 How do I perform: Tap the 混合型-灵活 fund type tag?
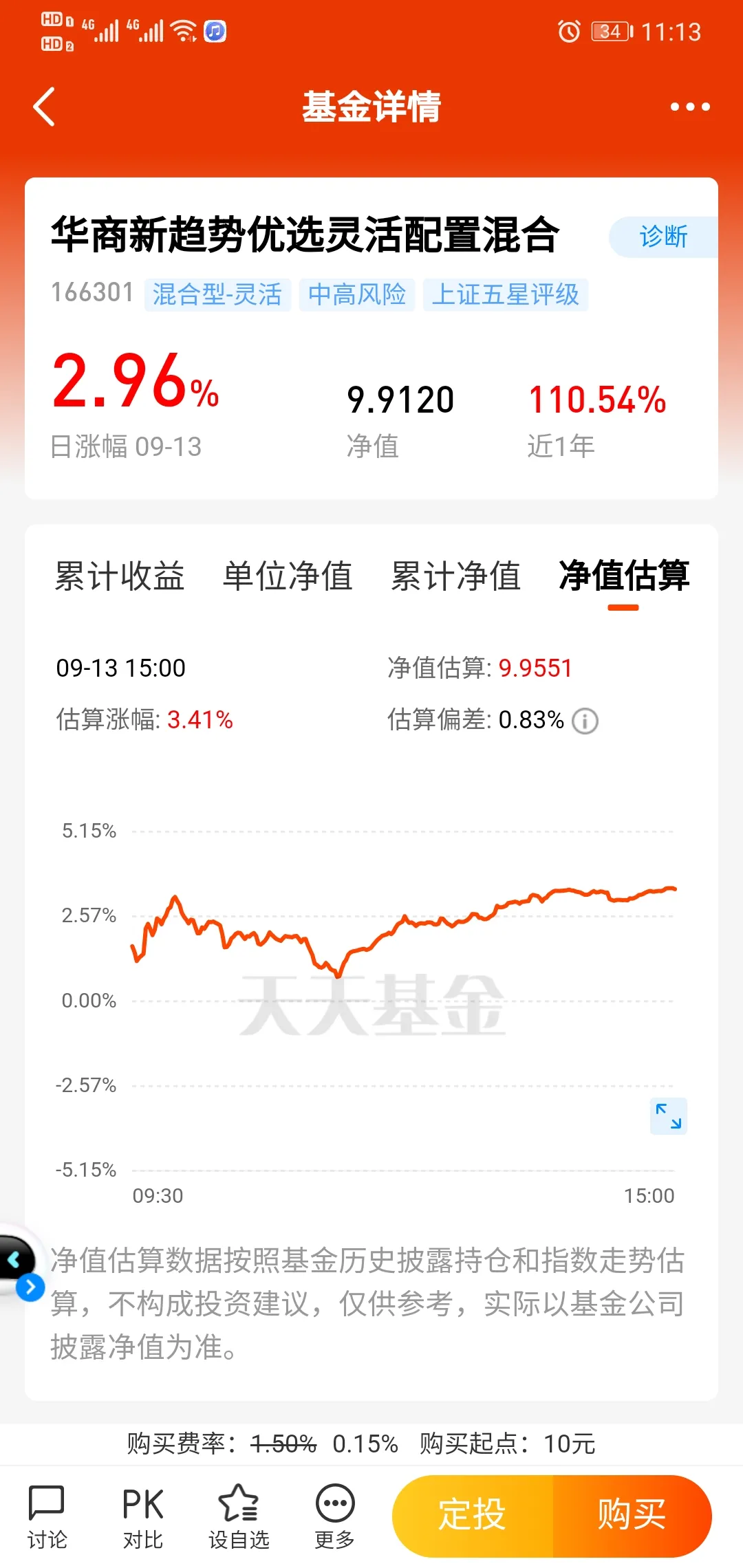pos(217,295)
